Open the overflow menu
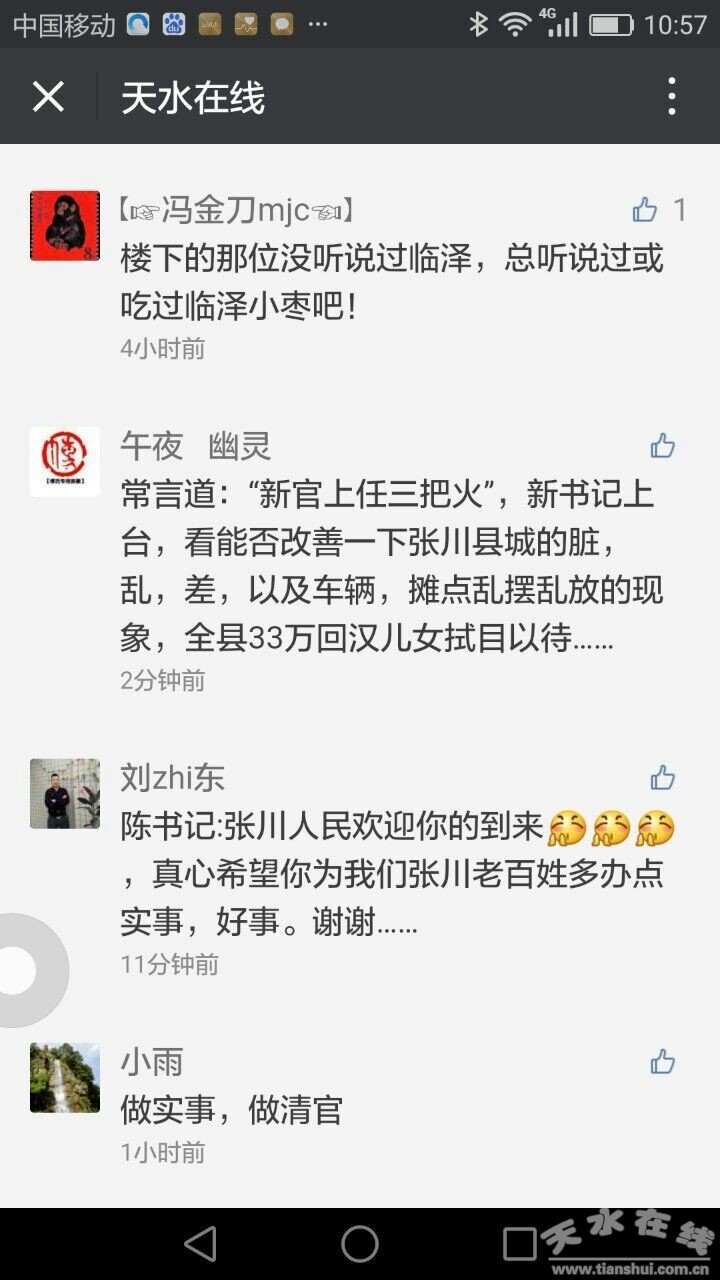Viewport: 720px width, 1280px height. tap(671, 97)
